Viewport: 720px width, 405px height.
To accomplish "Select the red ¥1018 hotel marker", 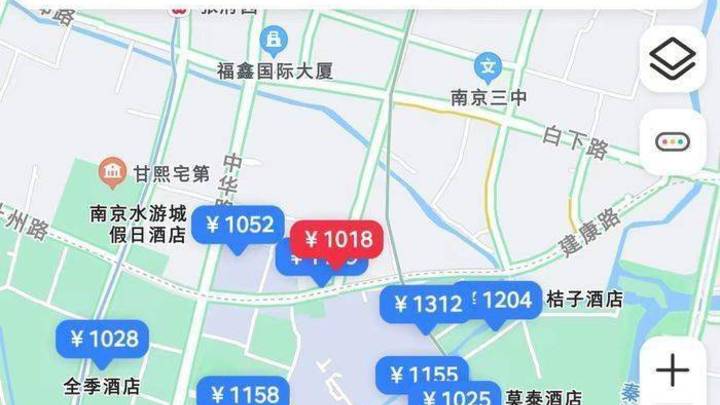I will [337, 240].
